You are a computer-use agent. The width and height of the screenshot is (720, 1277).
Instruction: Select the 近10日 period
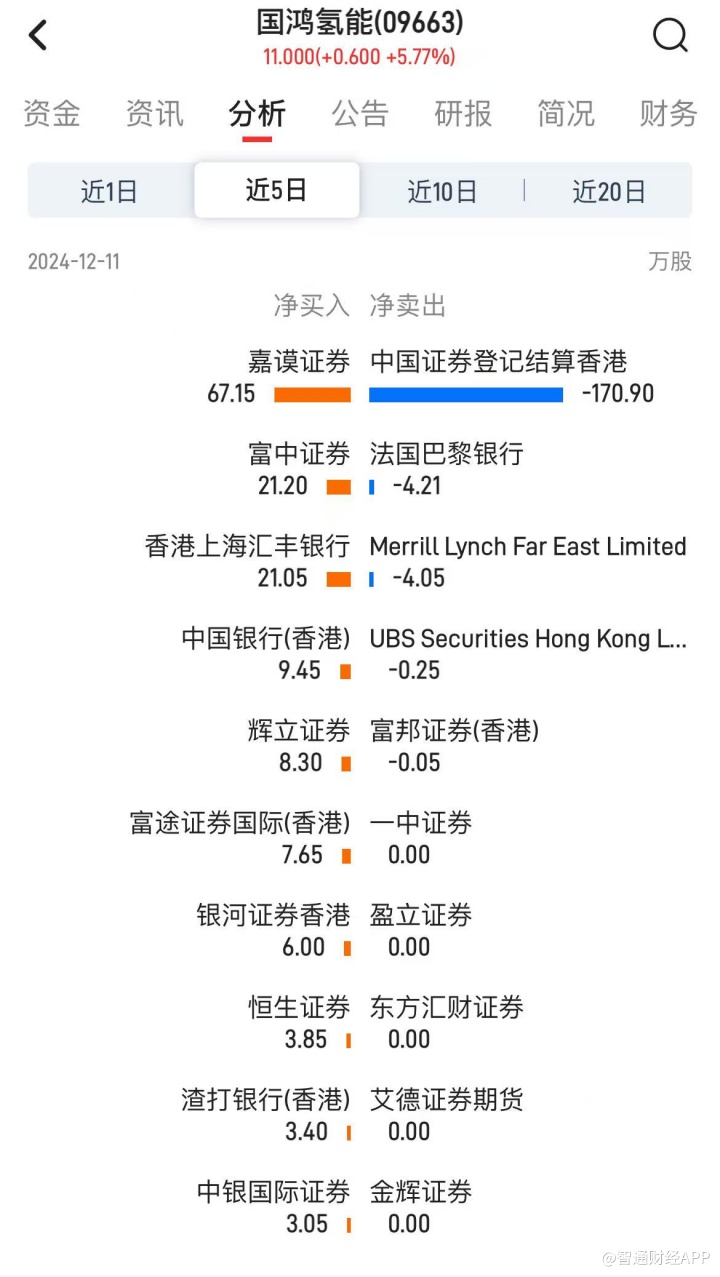click(x=442, y=191)
